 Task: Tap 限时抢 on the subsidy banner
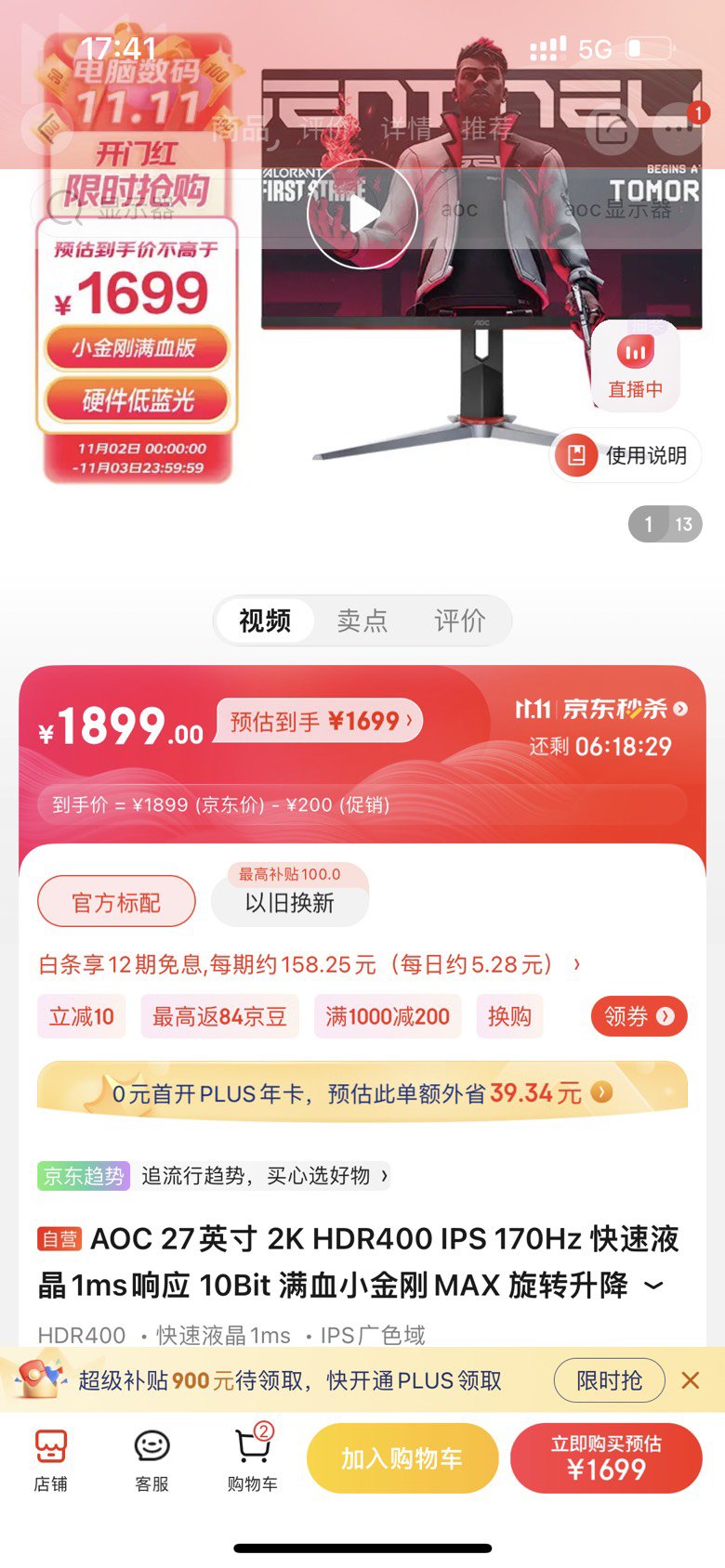coord(609,1380)
